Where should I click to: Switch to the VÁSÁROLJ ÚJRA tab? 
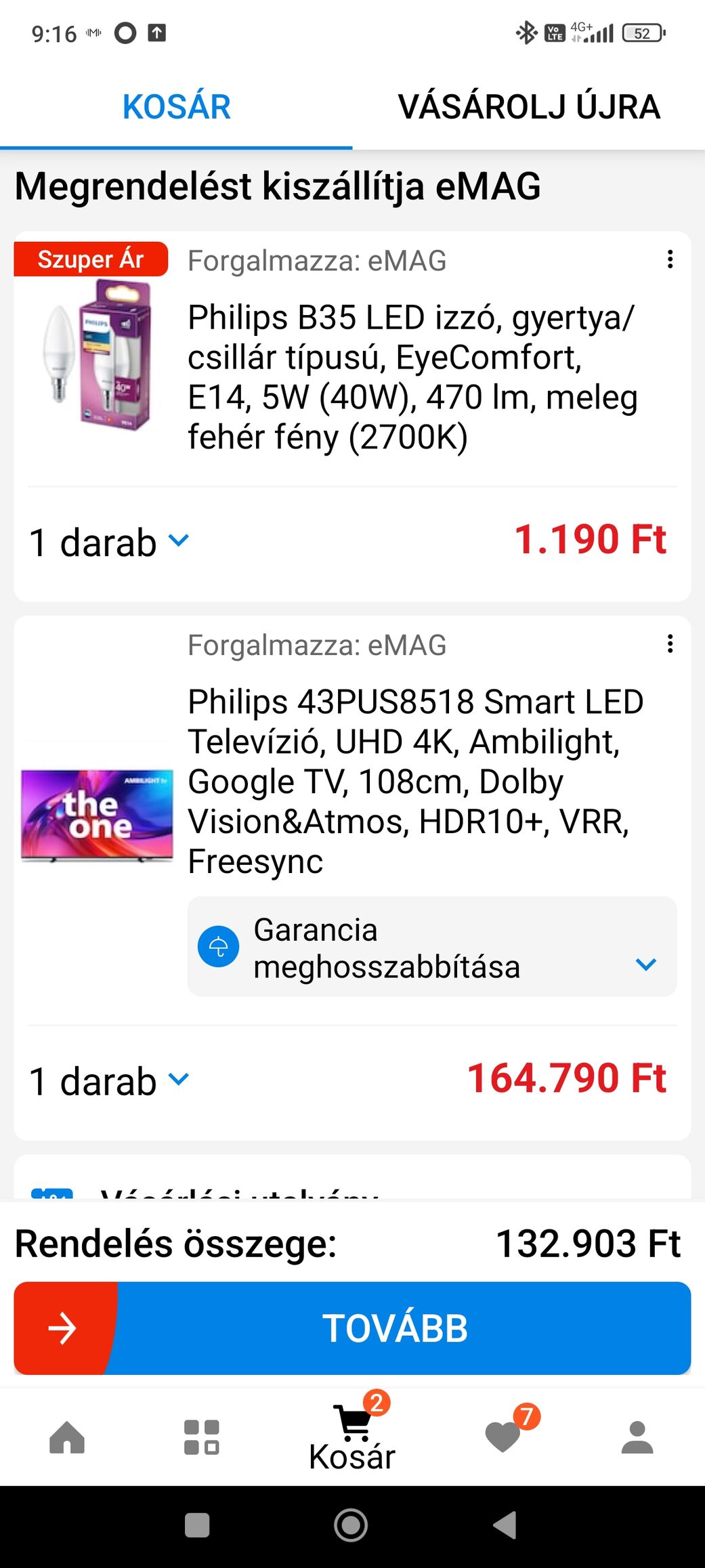click(529, 107)
